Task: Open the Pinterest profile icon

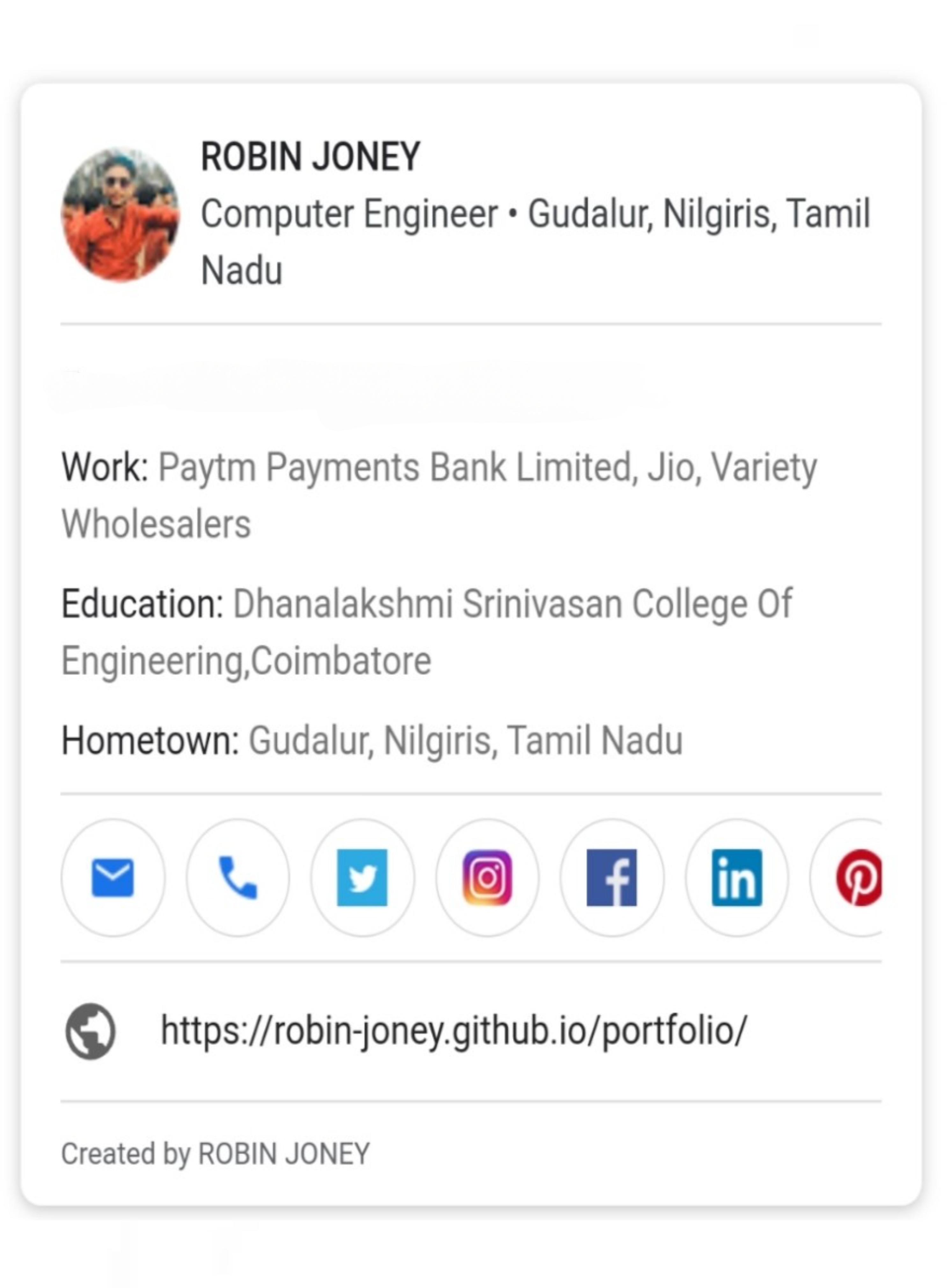Action: (857, 877)
